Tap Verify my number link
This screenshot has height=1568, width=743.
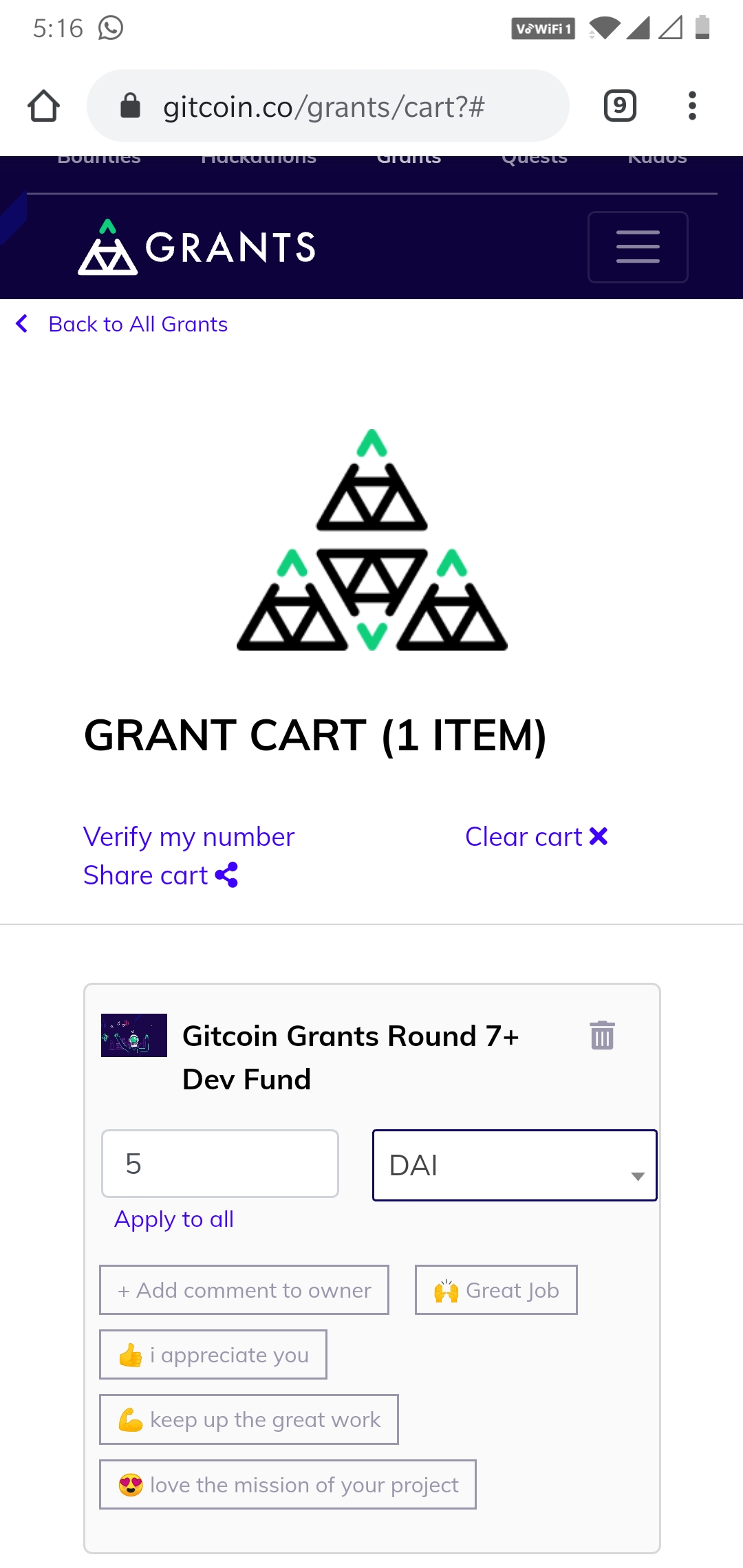pos(189,837)
